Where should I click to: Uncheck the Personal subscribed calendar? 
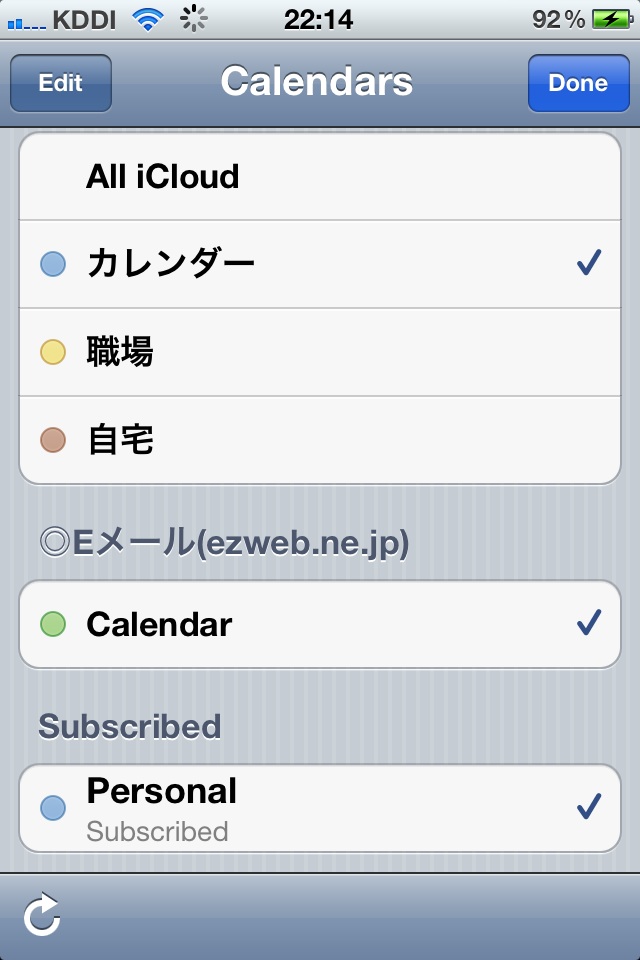click(320, 808)
